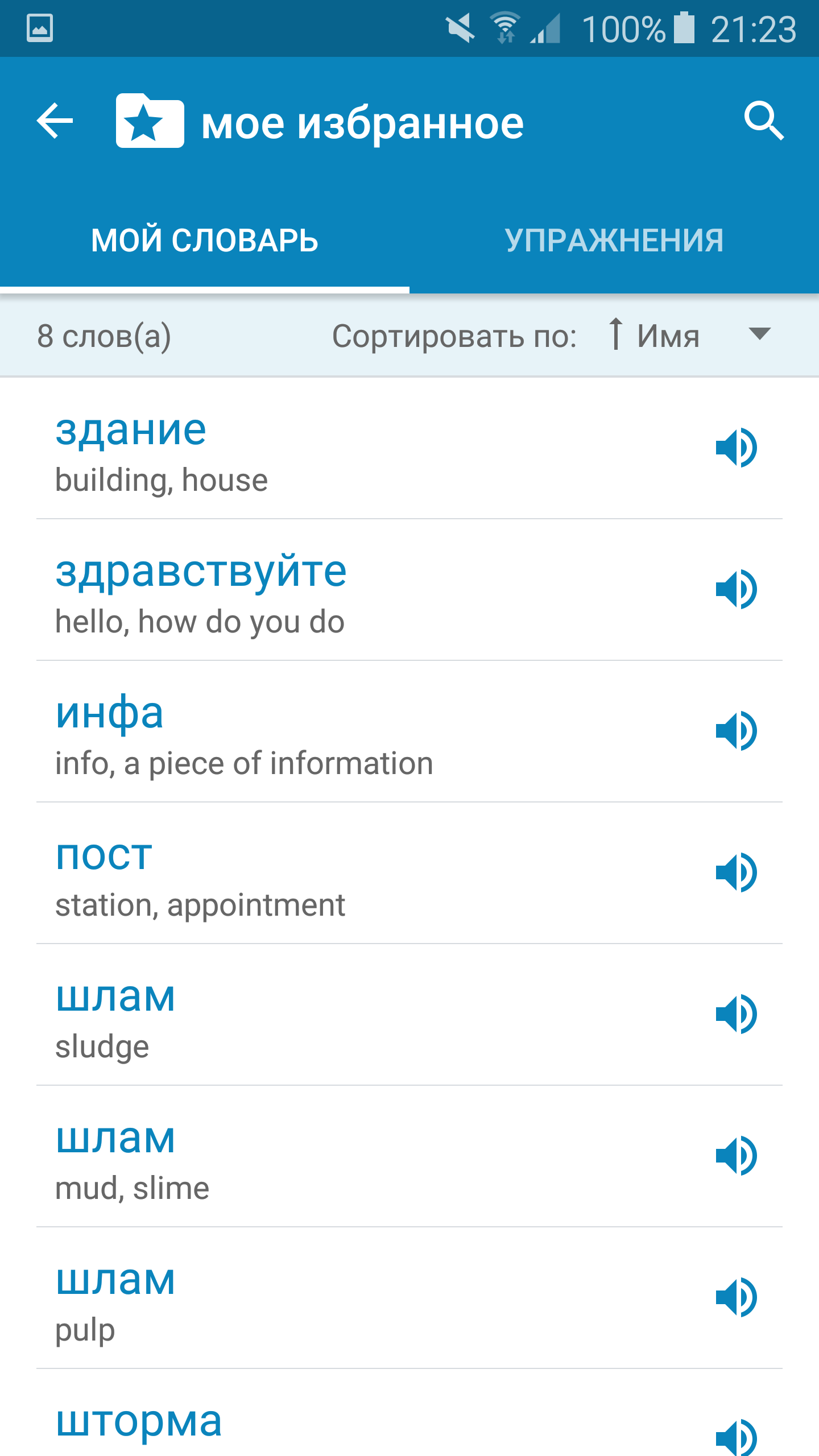Play pronunciation of пост

pyautogui.click(x=736, y=872)
